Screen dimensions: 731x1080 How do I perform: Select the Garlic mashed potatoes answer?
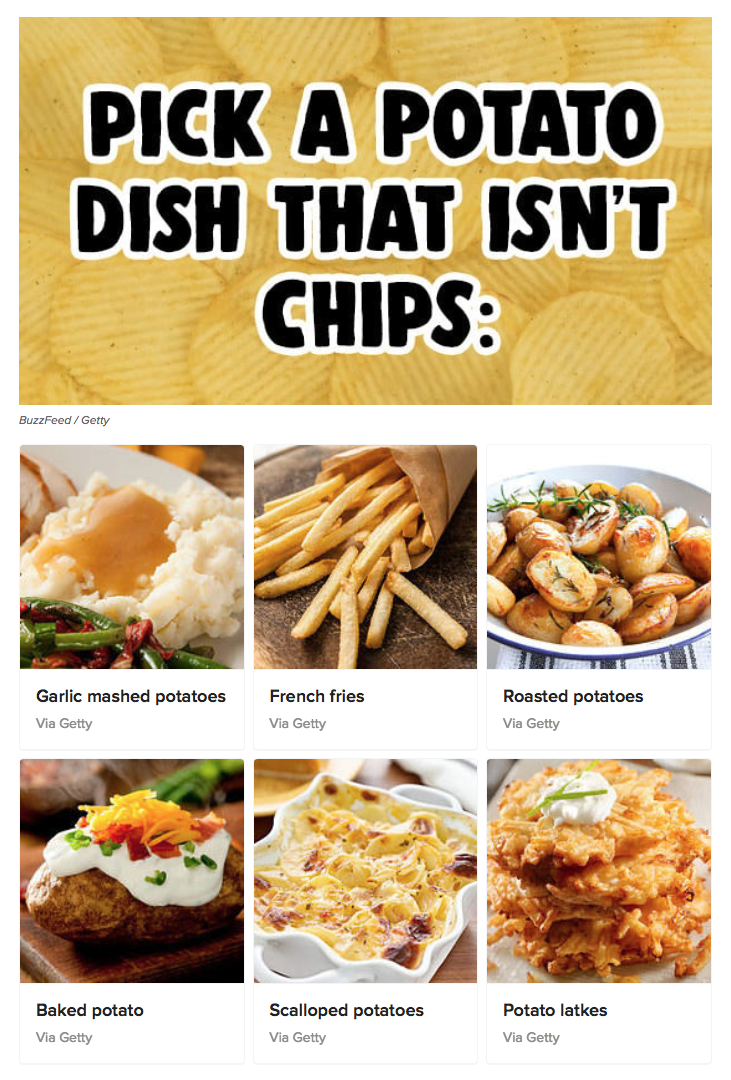pos(132,596)
